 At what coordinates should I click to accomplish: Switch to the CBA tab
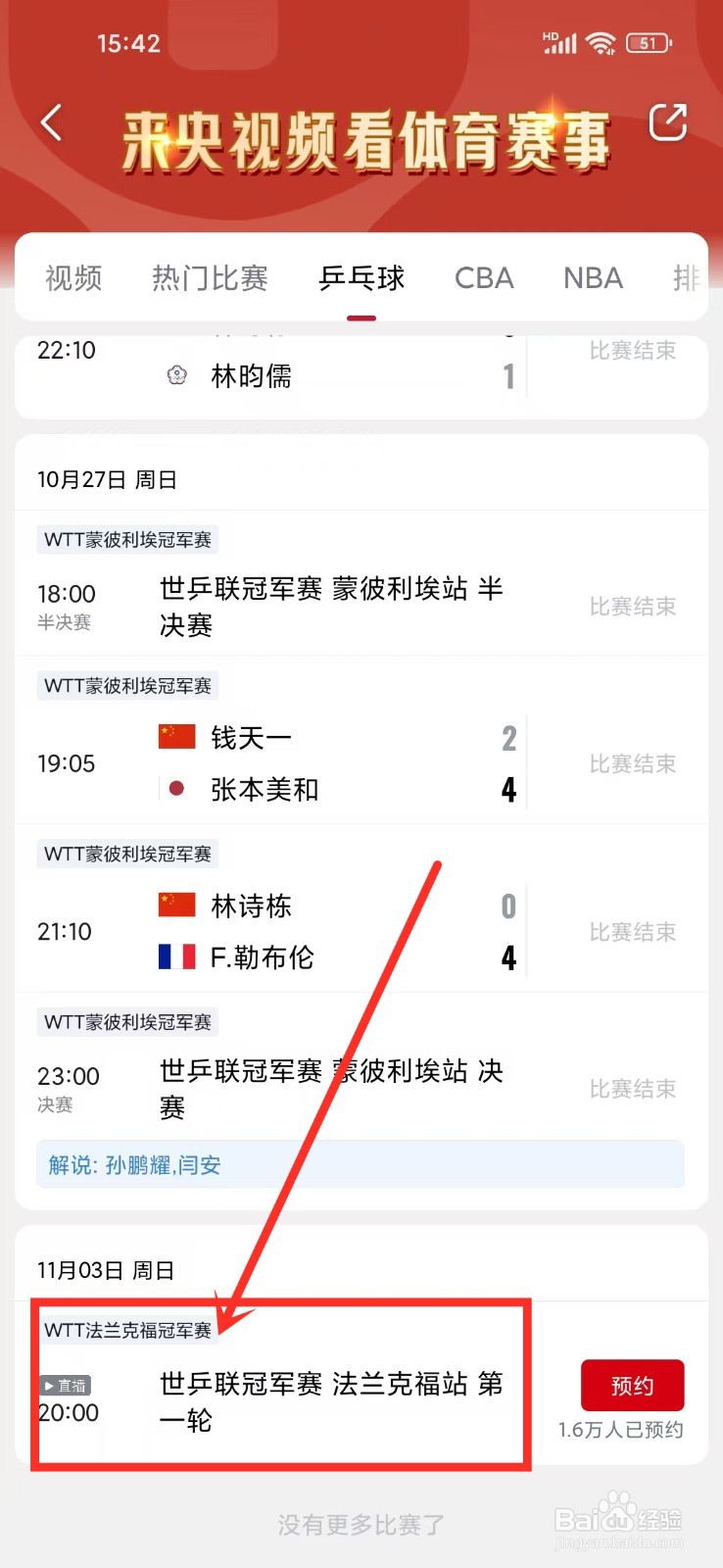483,278
